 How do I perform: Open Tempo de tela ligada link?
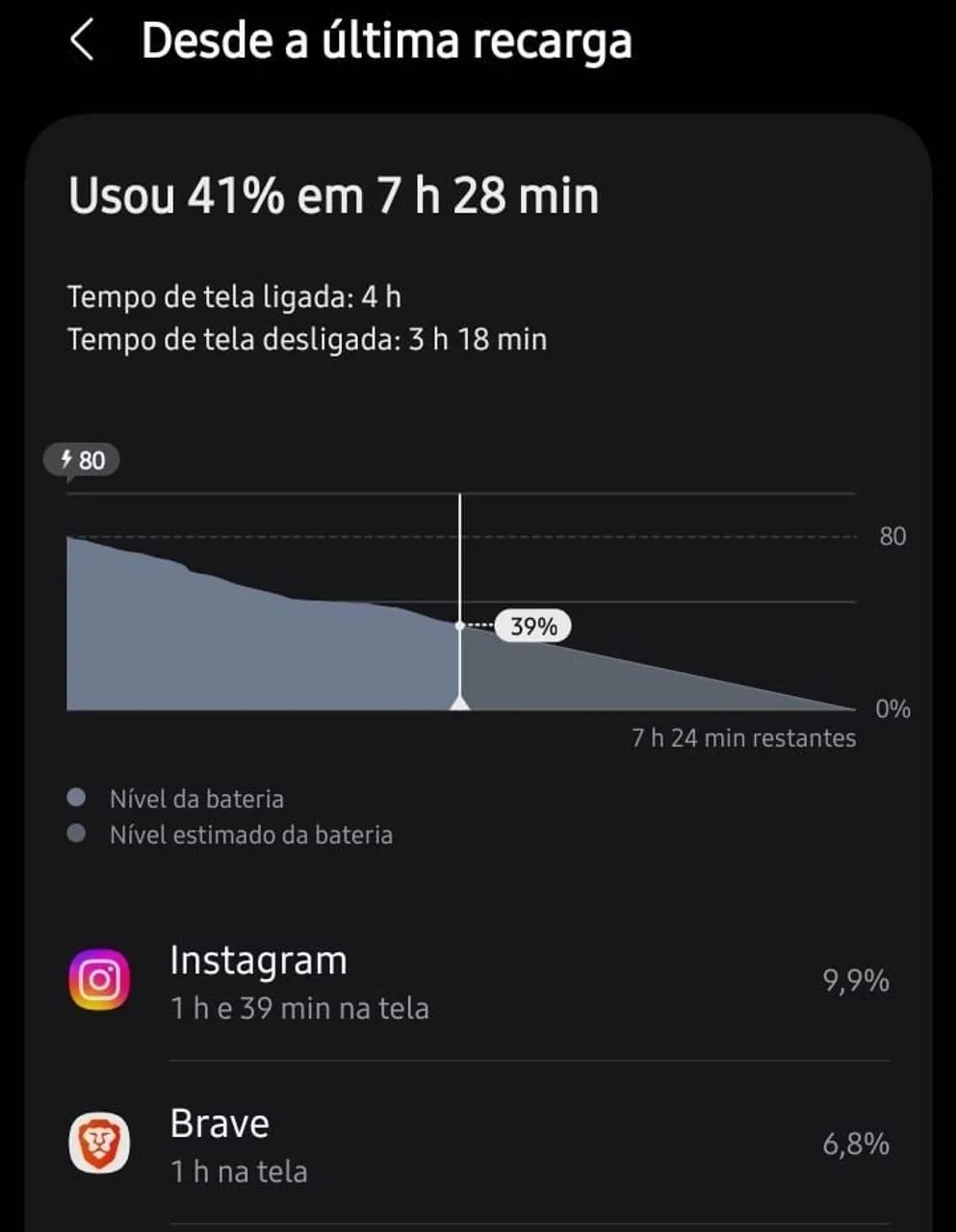[235, 296]
